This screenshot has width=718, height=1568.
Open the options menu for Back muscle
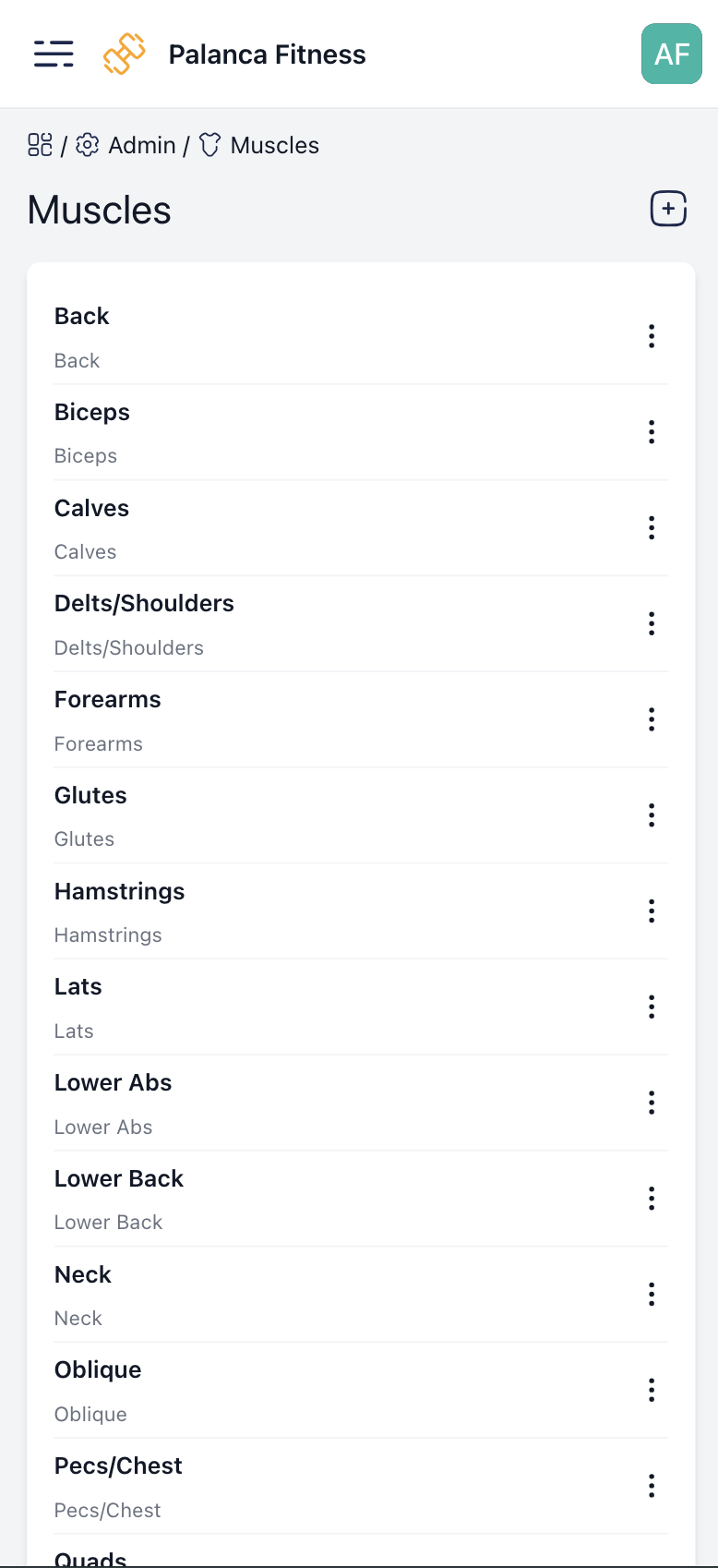pyautogui.click(x=651, y=336)
